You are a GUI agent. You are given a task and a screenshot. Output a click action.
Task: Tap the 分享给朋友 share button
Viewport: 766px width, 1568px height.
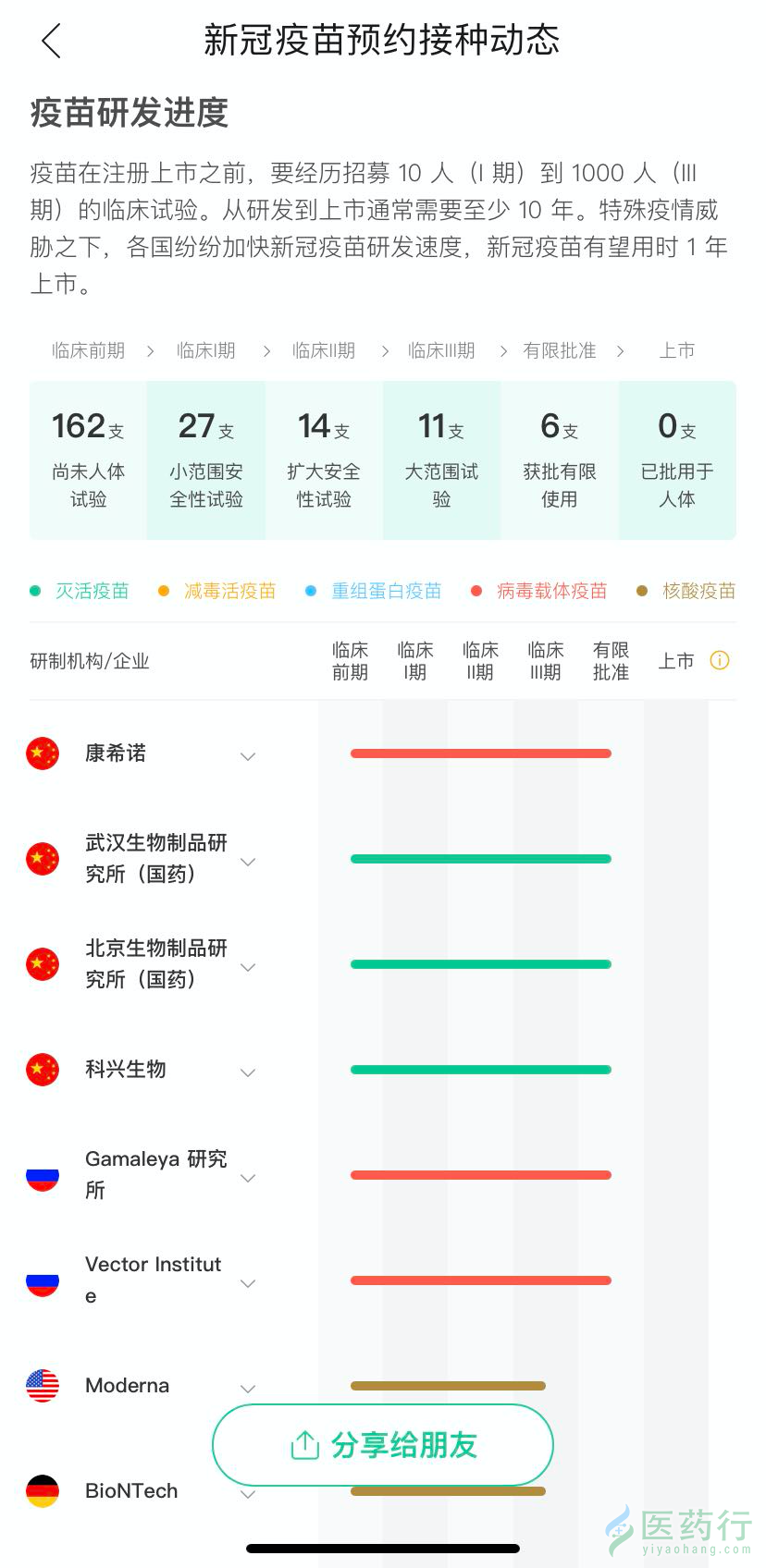(x=383, y=1445)
